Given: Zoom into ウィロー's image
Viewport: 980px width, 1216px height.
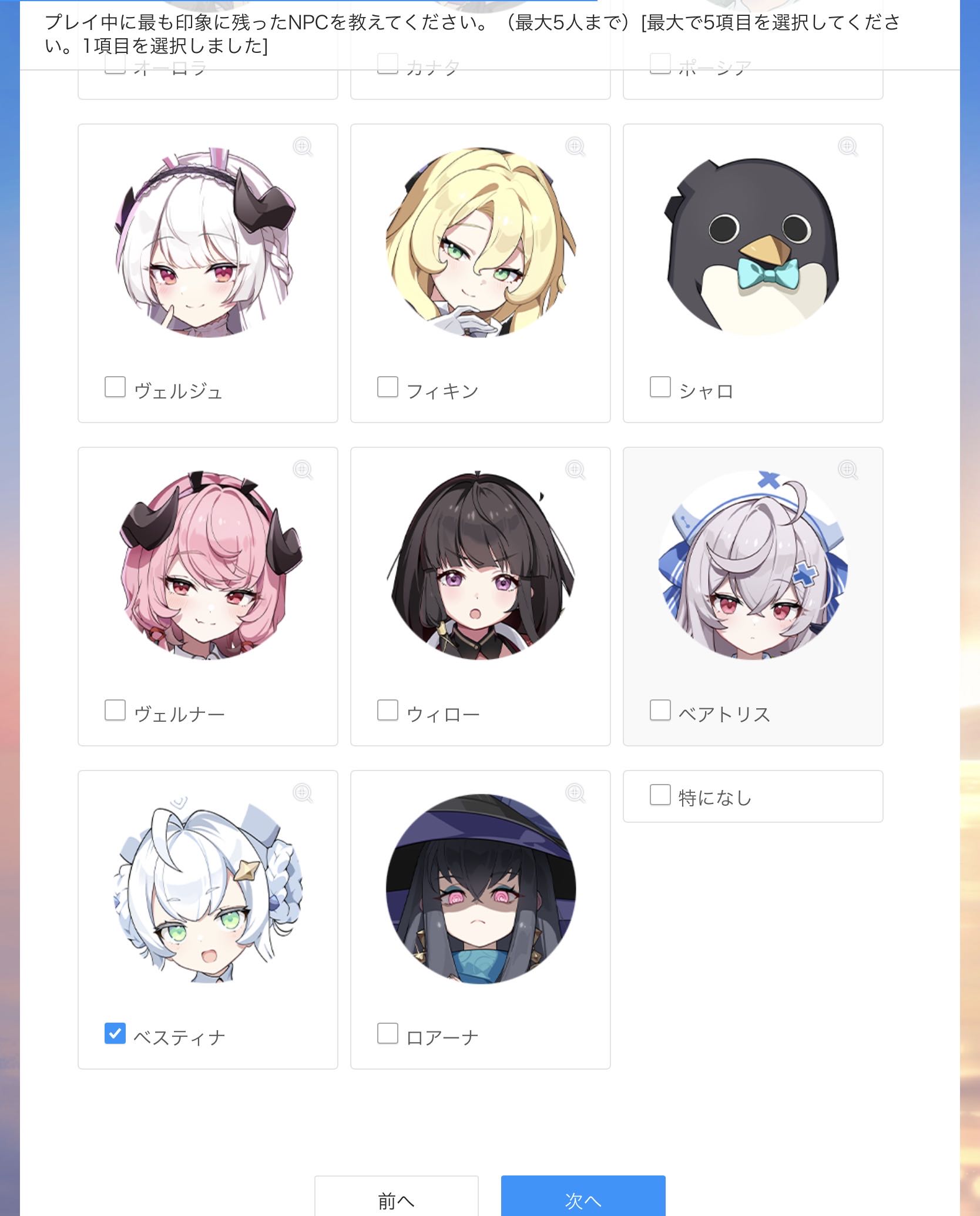Looking at the screenshot, I should pos(575,470).
